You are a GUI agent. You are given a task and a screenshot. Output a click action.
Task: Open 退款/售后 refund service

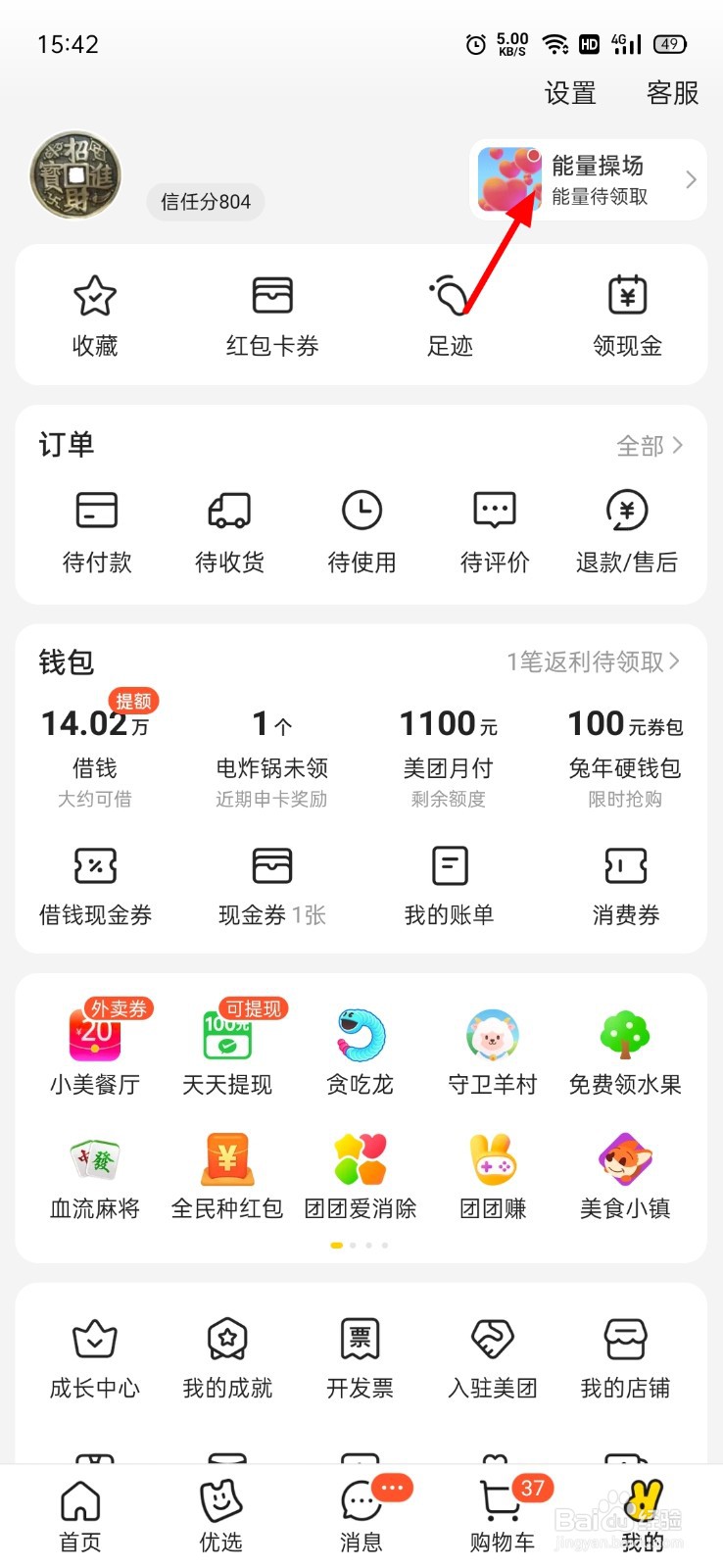[x=626, y=531]
